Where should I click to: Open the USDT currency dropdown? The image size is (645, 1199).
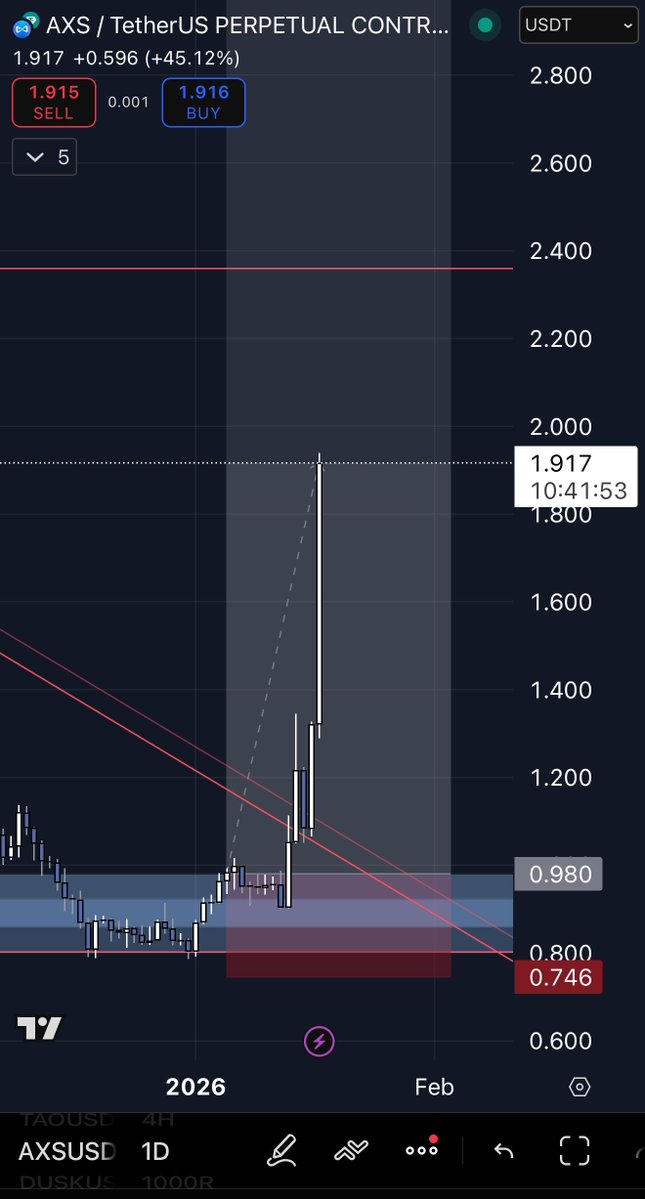click(x=578, y=27)
